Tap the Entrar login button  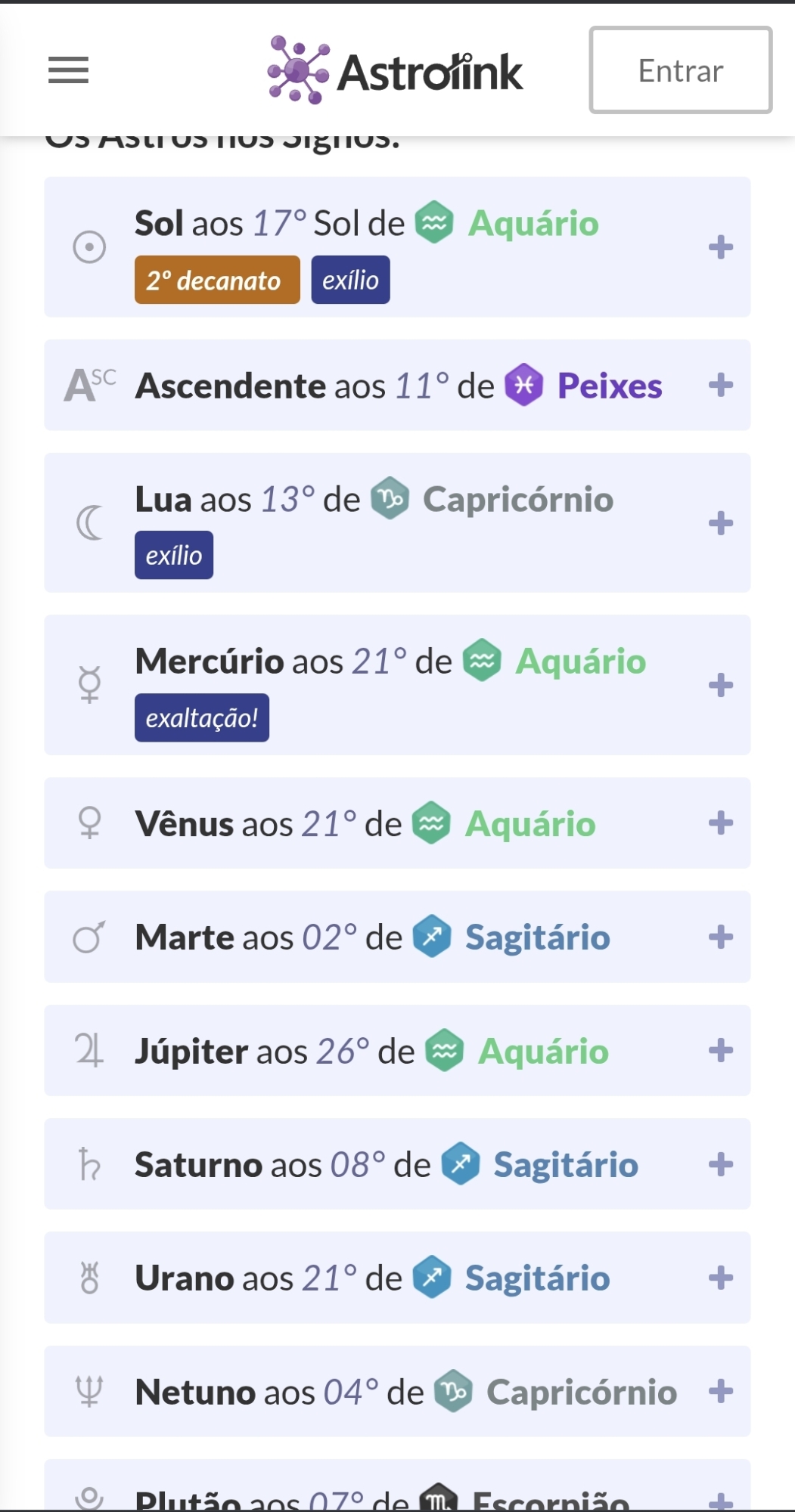pyautogui.click(x=680, y=70)
